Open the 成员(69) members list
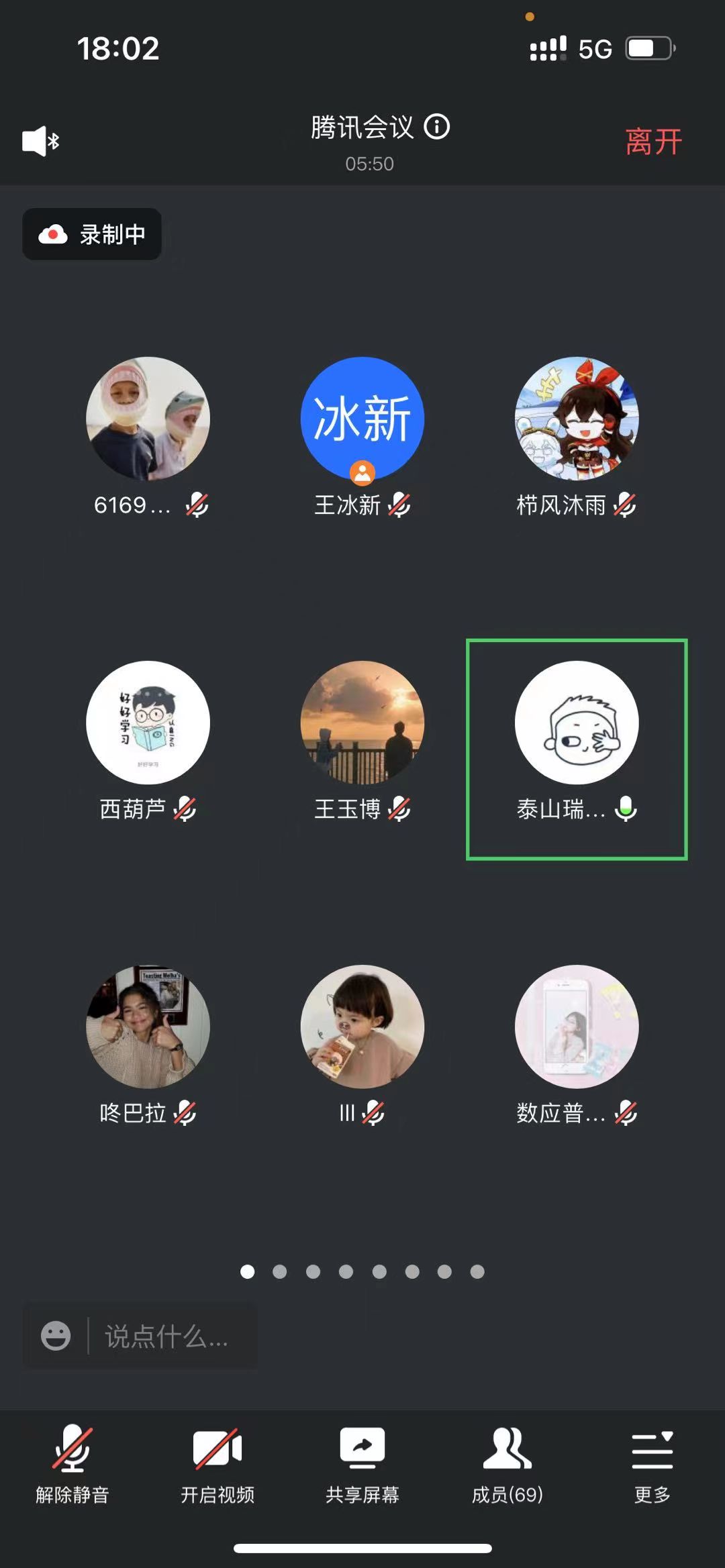This screenshot has height=1568, width=725. tap(507, 1466)
